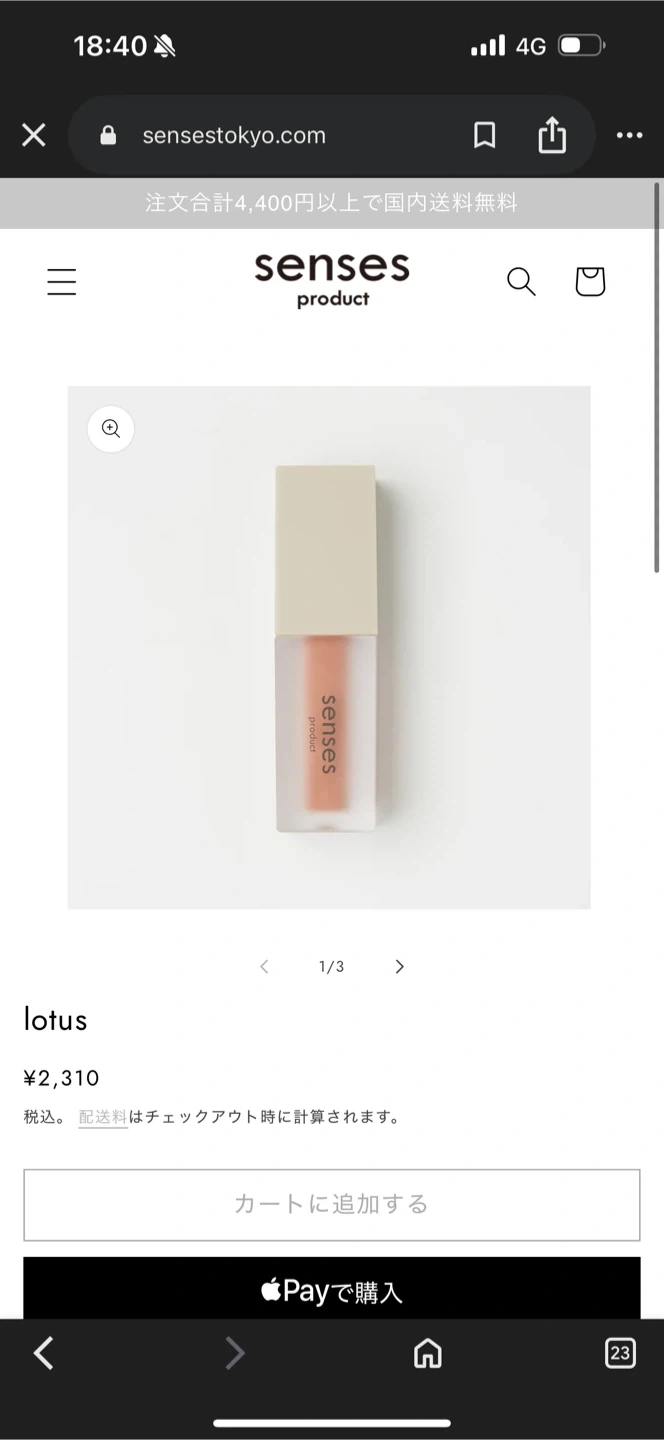This screenshot has width=664, height=1440.
Task: Share this page
Action: pos(552,135)
